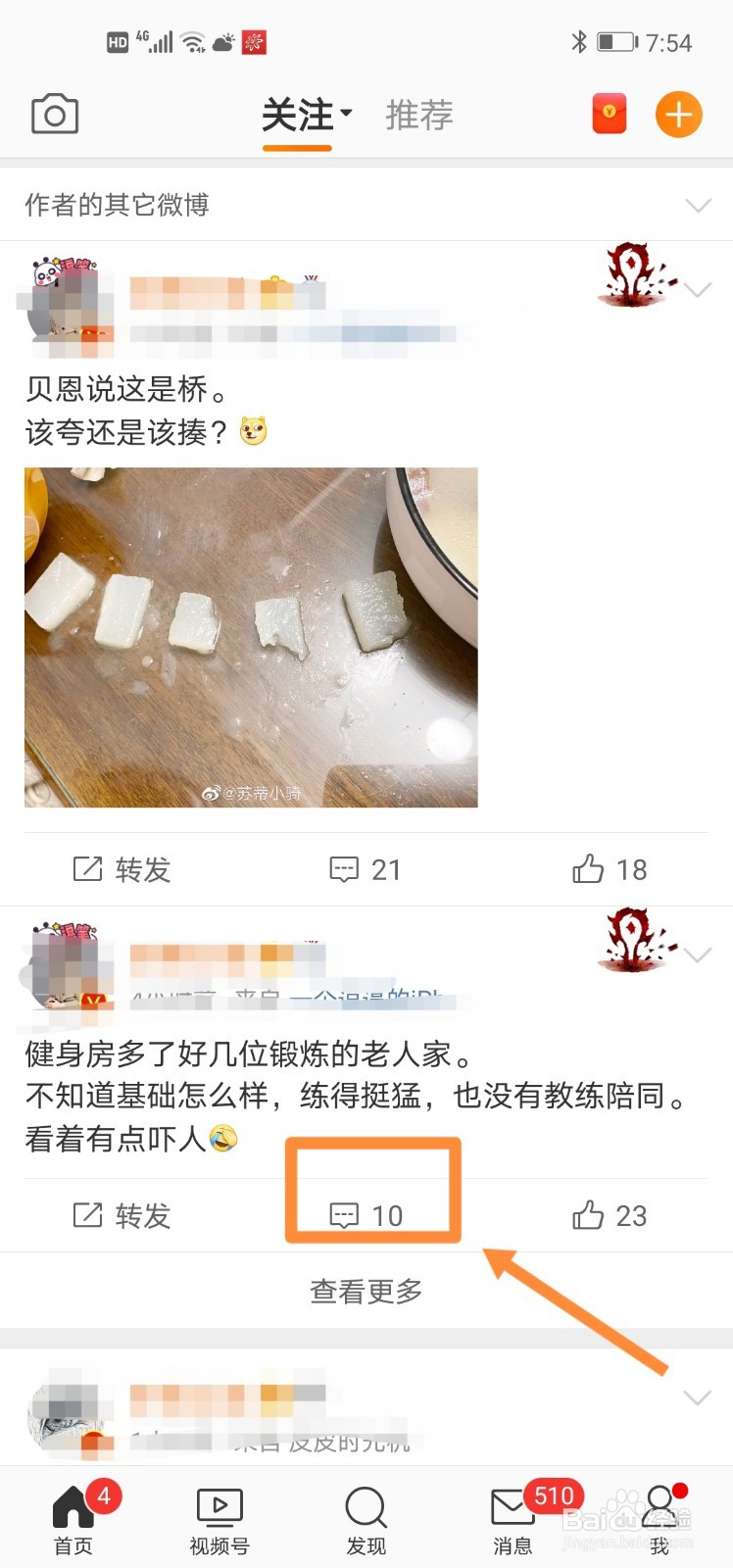View the rice cake photo in the post
Image resolution: width=733 pixels, height=1568 pixels.
pos(251,637)
